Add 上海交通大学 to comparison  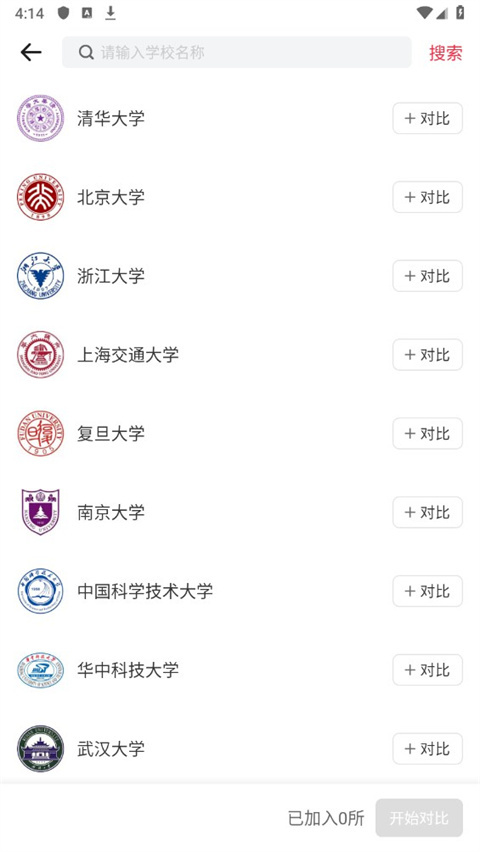(427, 354)
